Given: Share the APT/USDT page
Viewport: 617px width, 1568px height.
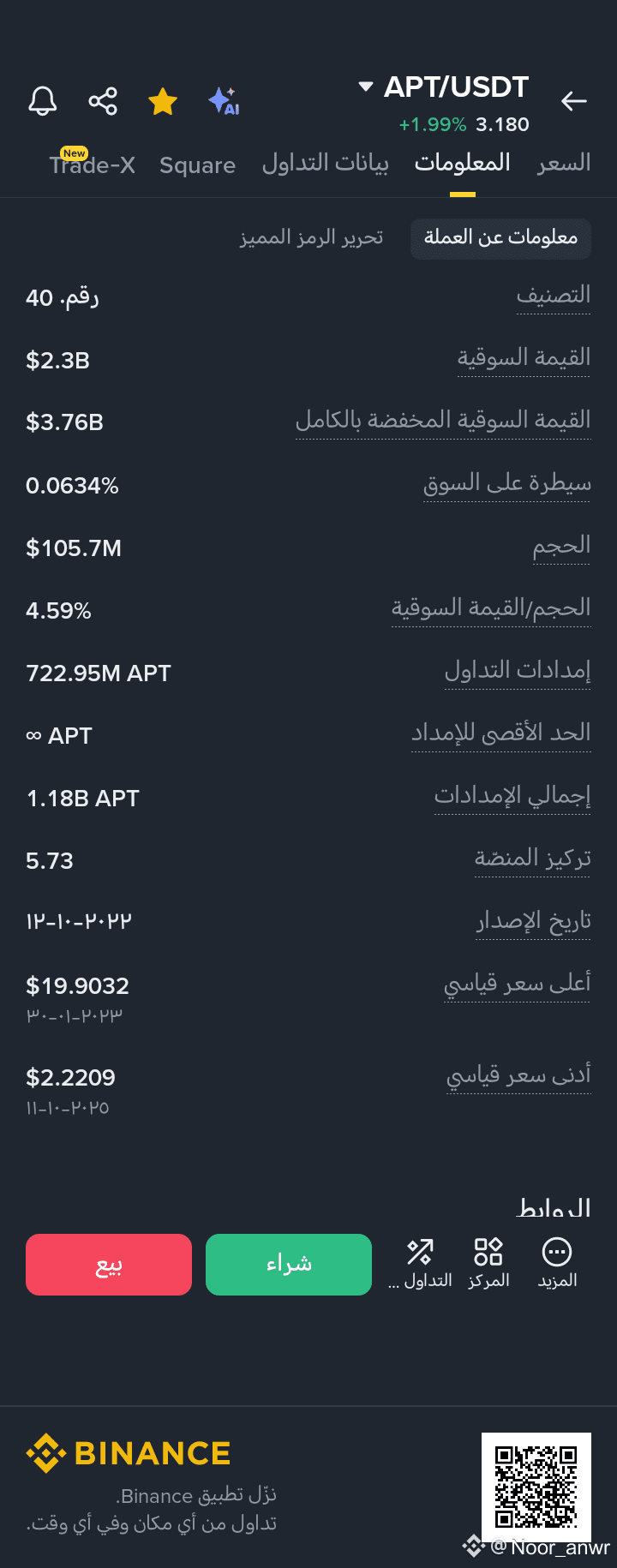Looking at the screenshot, I should [103, 101].
